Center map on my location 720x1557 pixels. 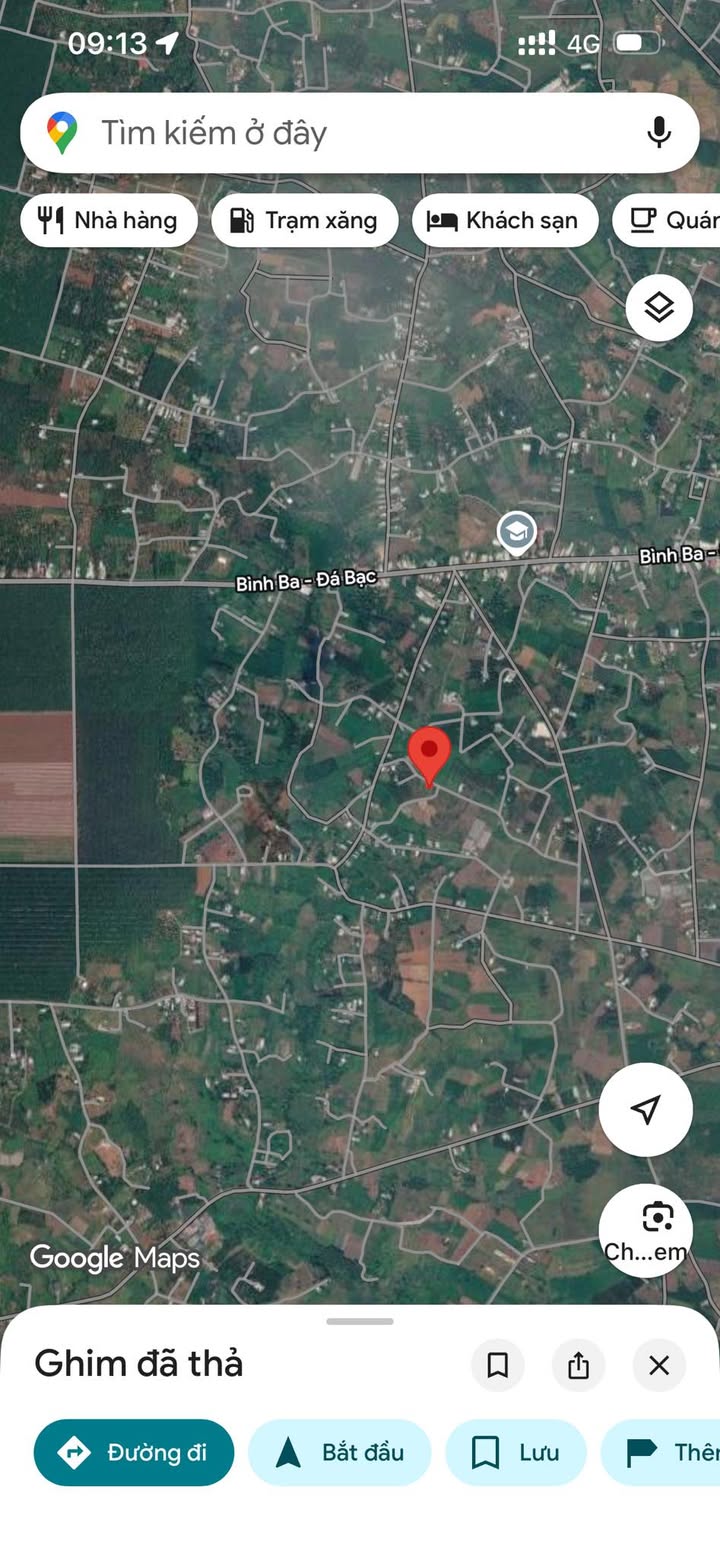pos(646,1109)
